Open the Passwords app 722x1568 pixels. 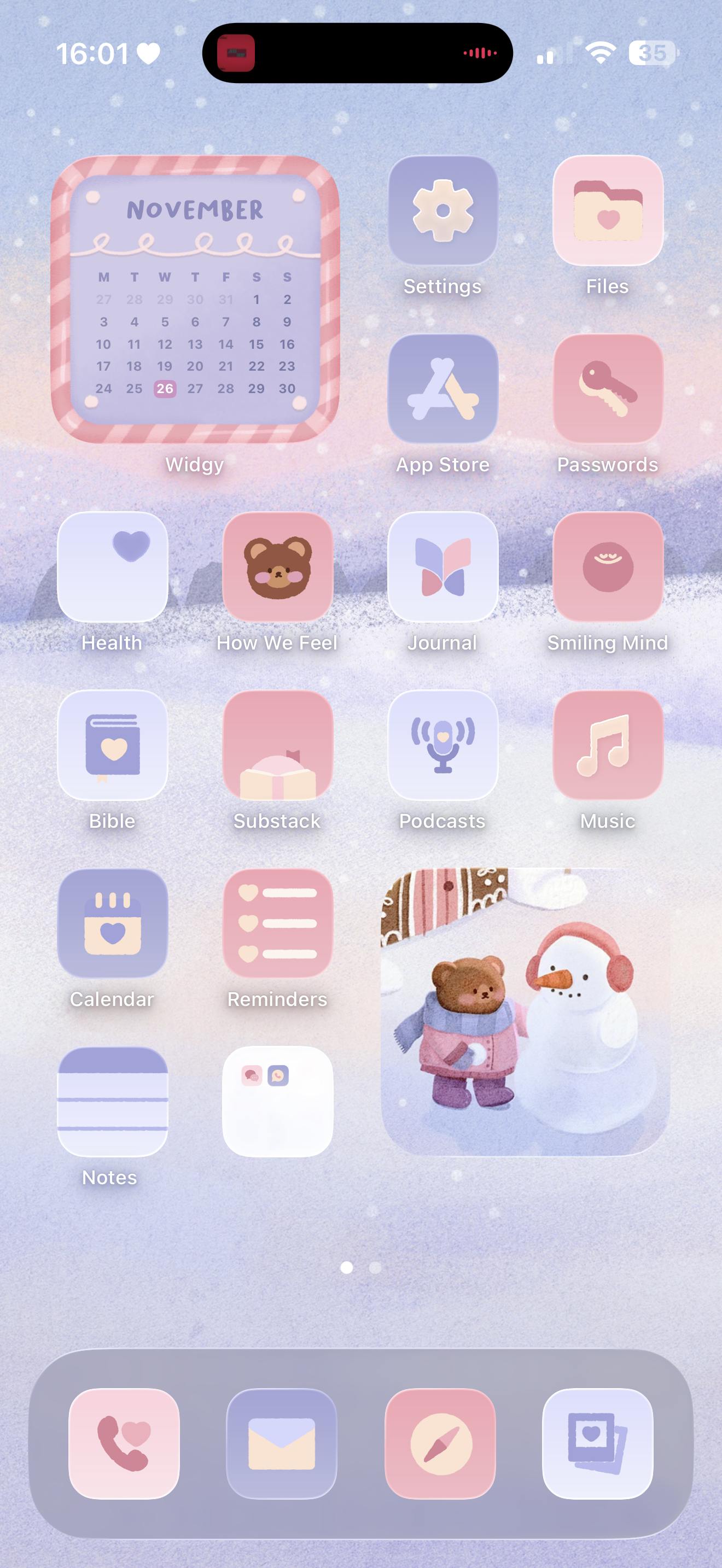608,389
